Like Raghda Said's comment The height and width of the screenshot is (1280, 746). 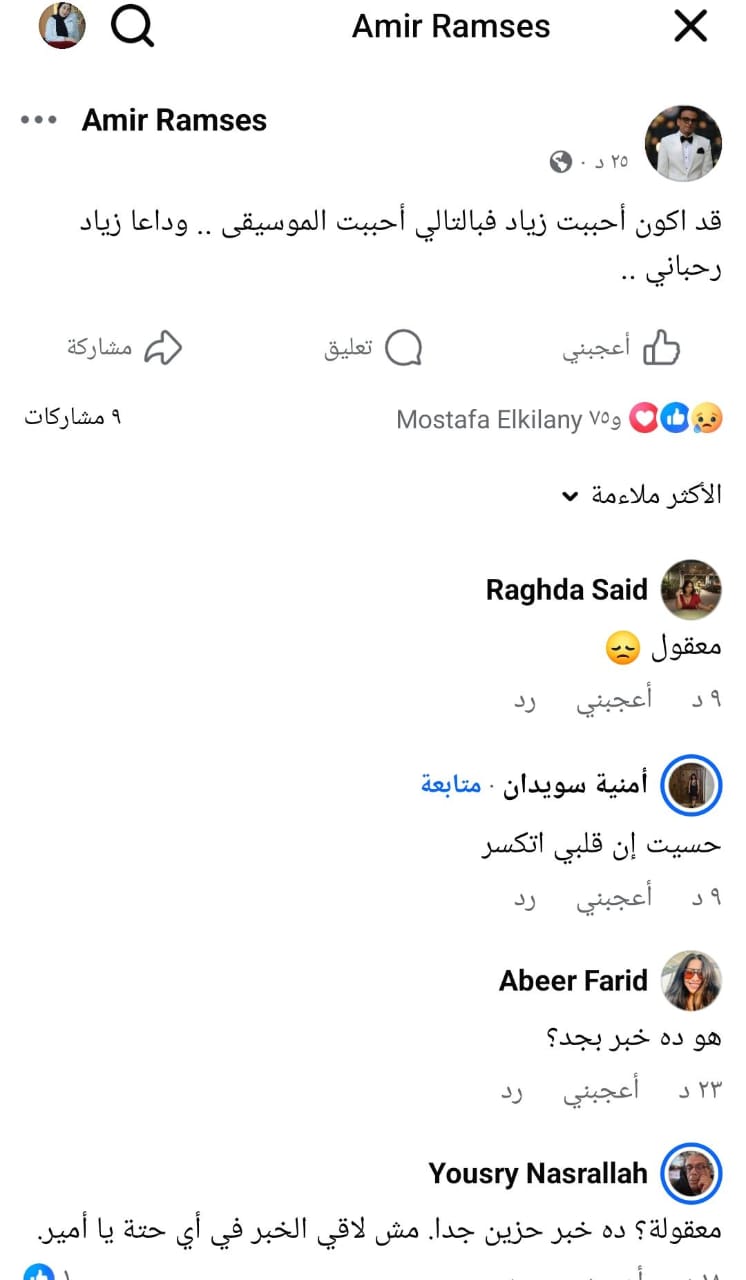pyautogui.click(x=613, y=701)
